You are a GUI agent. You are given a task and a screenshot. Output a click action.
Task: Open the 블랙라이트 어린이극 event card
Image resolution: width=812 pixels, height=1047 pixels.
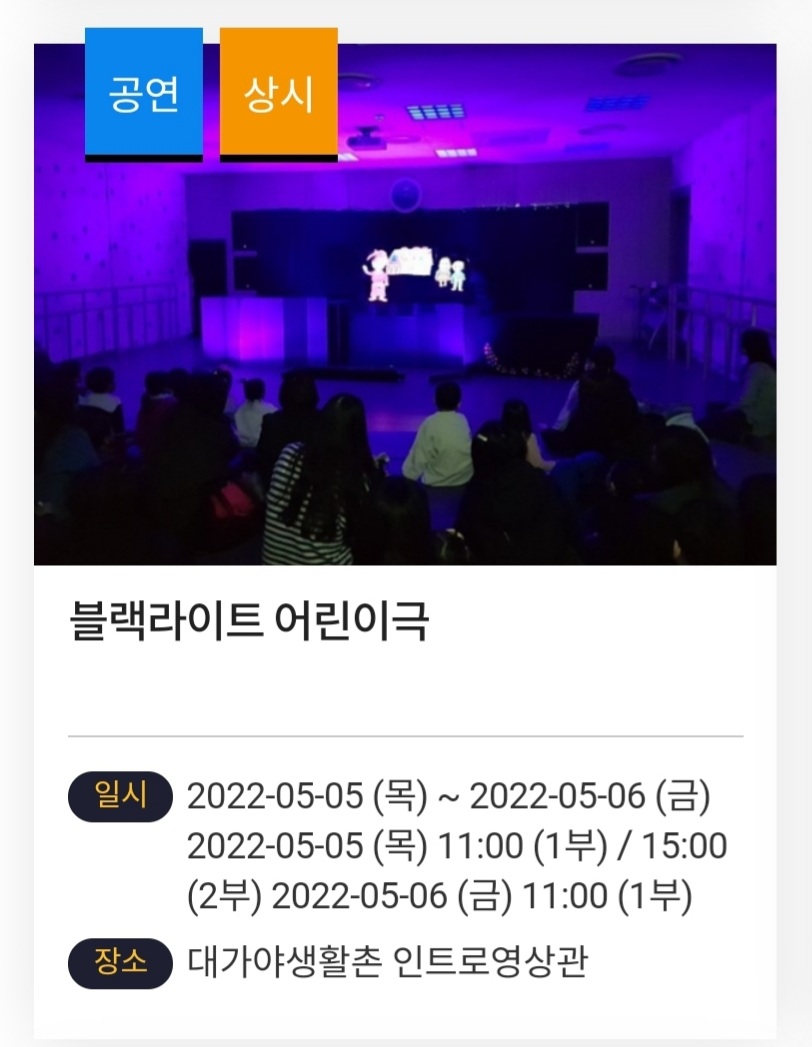tap(250, 622)
